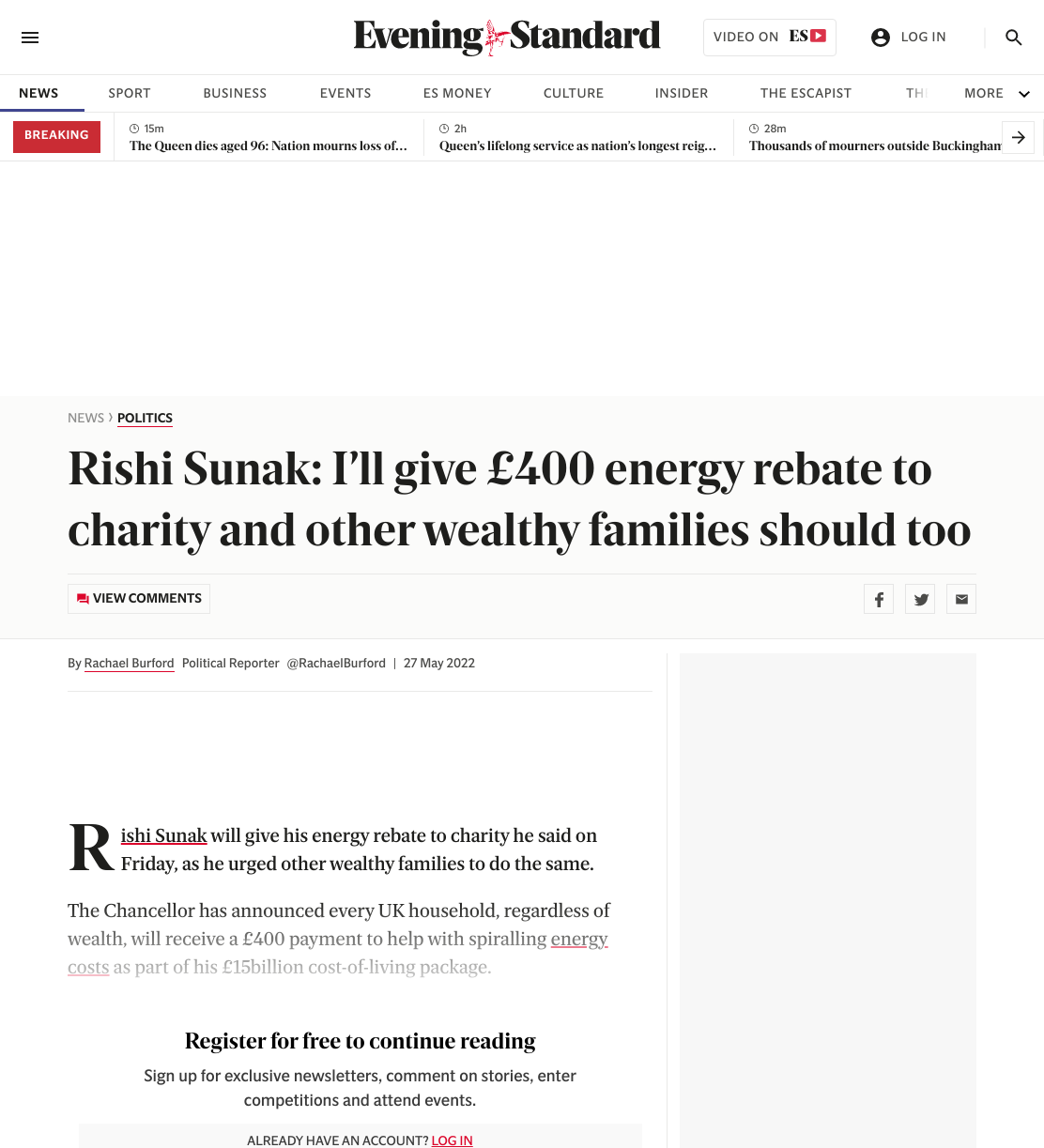Expand the More dropdown
Image resolution: width=1044 pixels, height=1148 pixels.
click(x=997, y=93)
